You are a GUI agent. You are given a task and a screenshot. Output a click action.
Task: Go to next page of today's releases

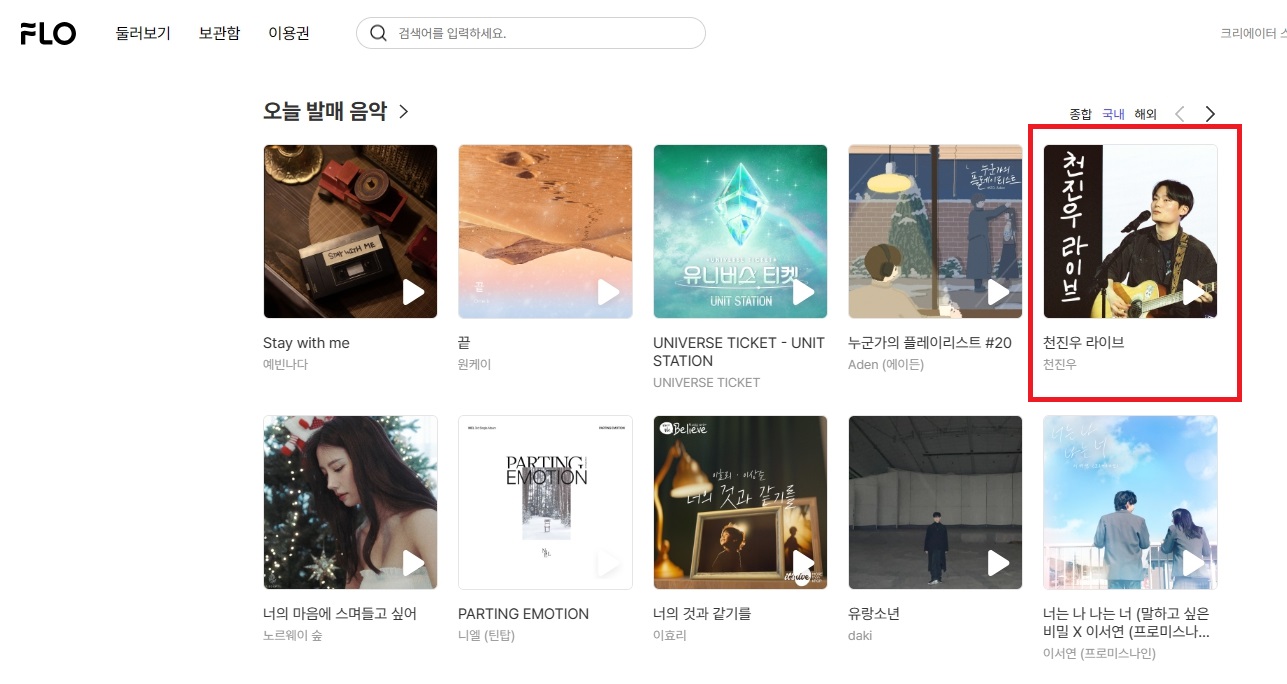(x=1210, y=114)
